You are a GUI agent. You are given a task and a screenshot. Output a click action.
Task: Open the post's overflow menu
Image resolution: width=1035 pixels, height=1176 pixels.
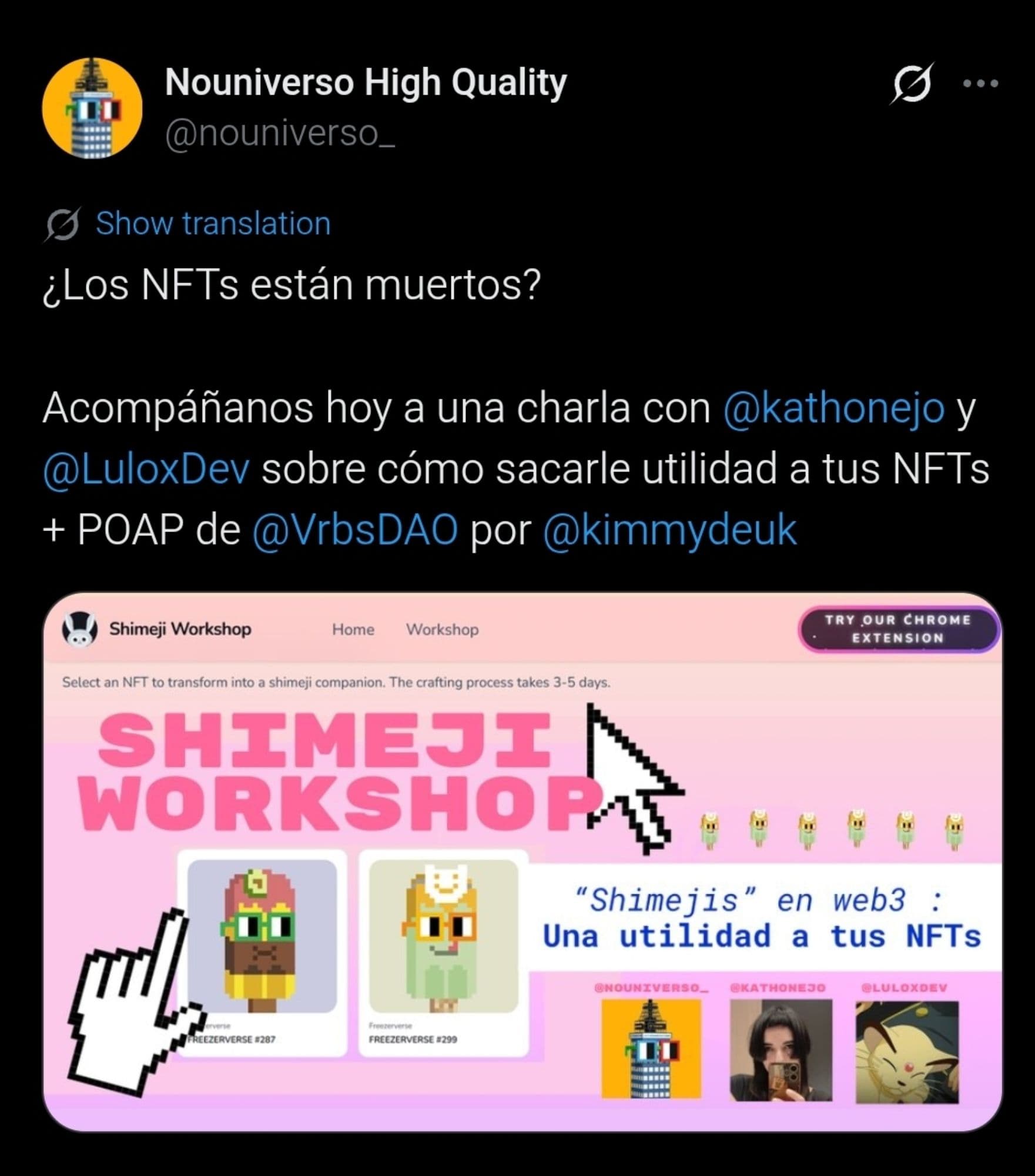980,83
